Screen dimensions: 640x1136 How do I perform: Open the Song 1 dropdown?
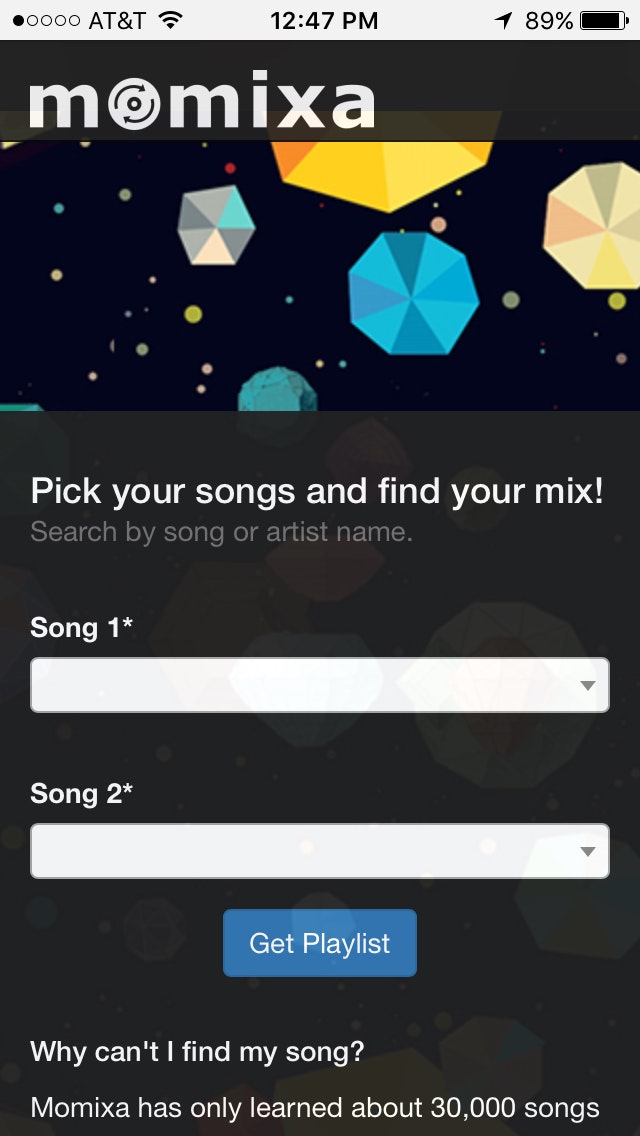(319, 685)
